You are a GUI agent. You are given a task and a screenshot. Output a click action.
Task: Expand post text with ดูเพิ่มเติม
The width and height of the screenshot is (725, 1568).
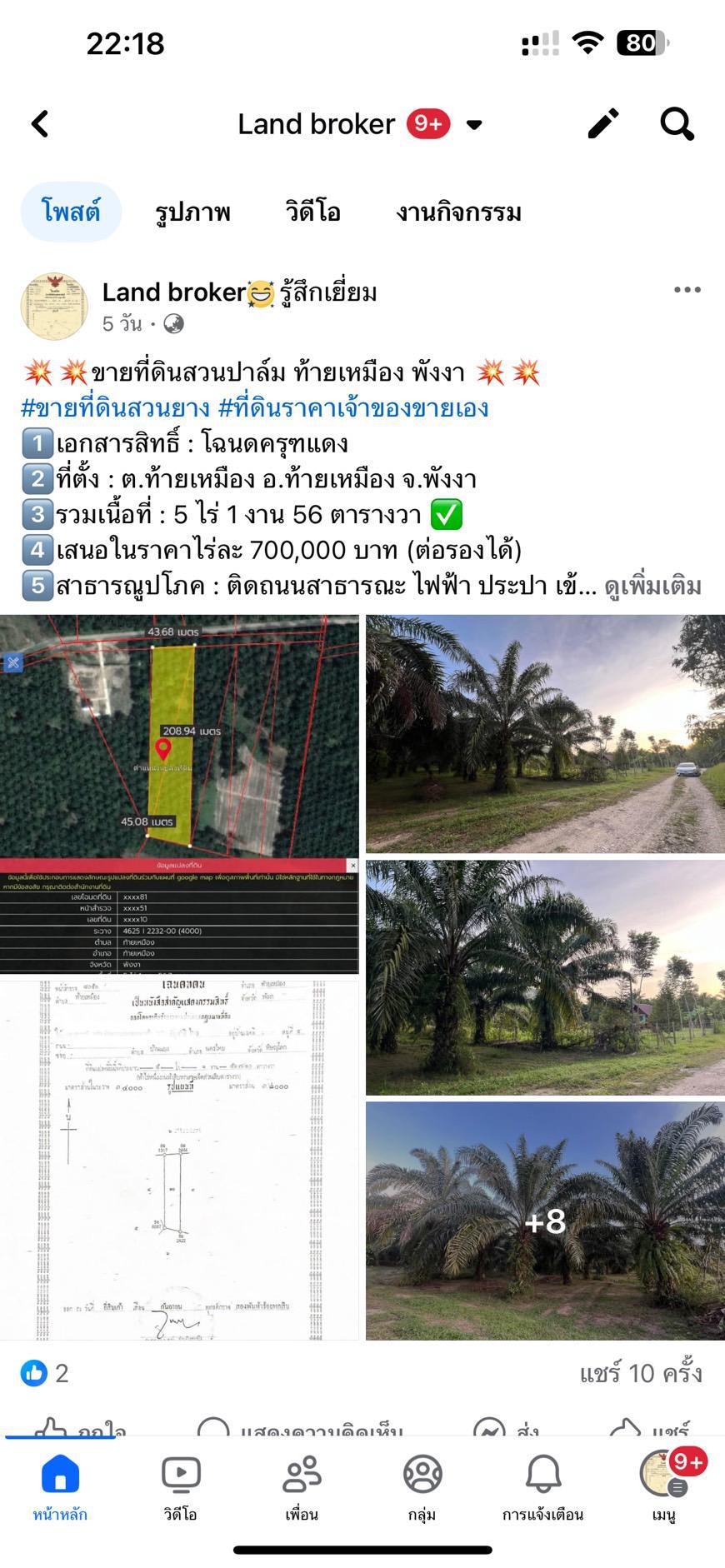(652, 587)
